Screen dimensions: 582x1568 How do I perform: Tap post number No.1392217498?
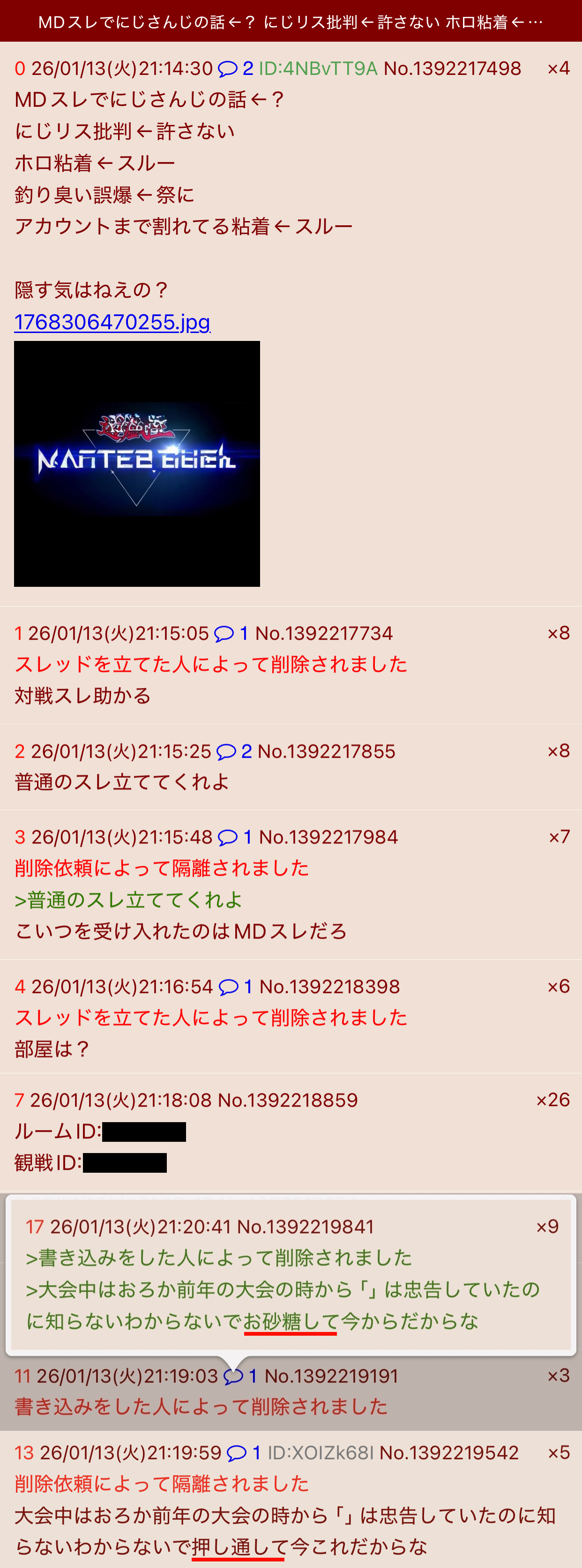click(x=452, y=68)
